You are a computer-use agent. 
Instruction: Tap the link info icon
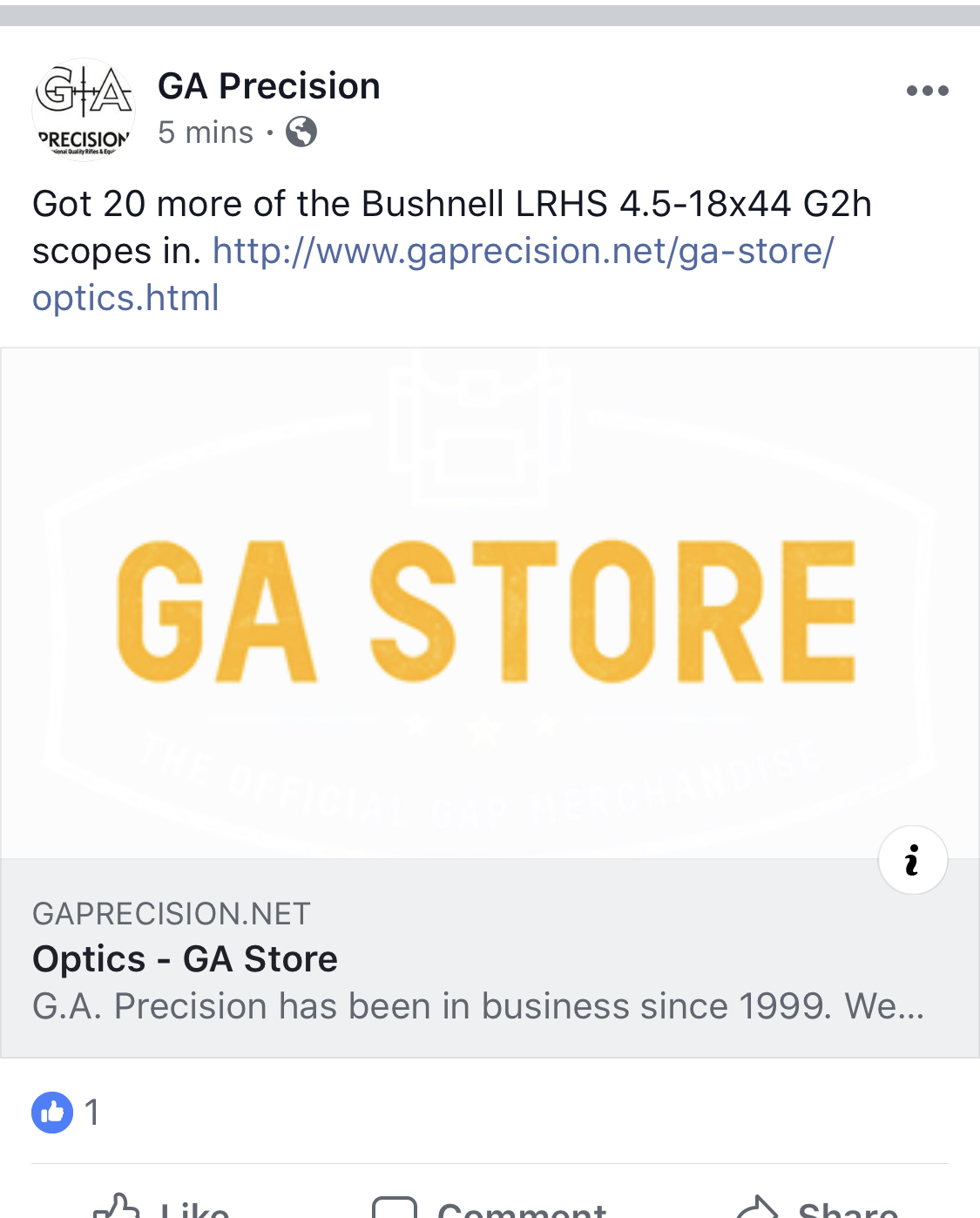click(x=912, y=860)
